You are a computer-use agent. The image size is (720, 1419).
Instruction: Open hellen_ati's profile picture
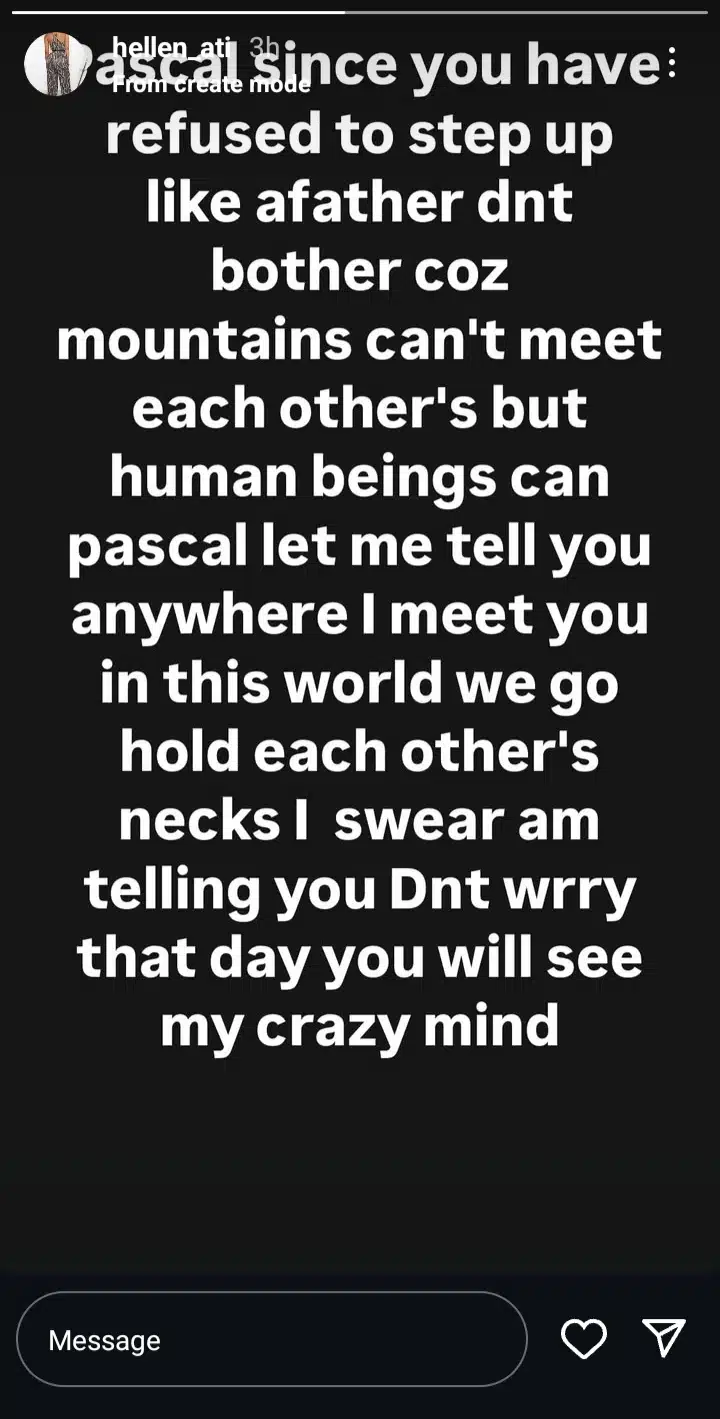[57, 64]
